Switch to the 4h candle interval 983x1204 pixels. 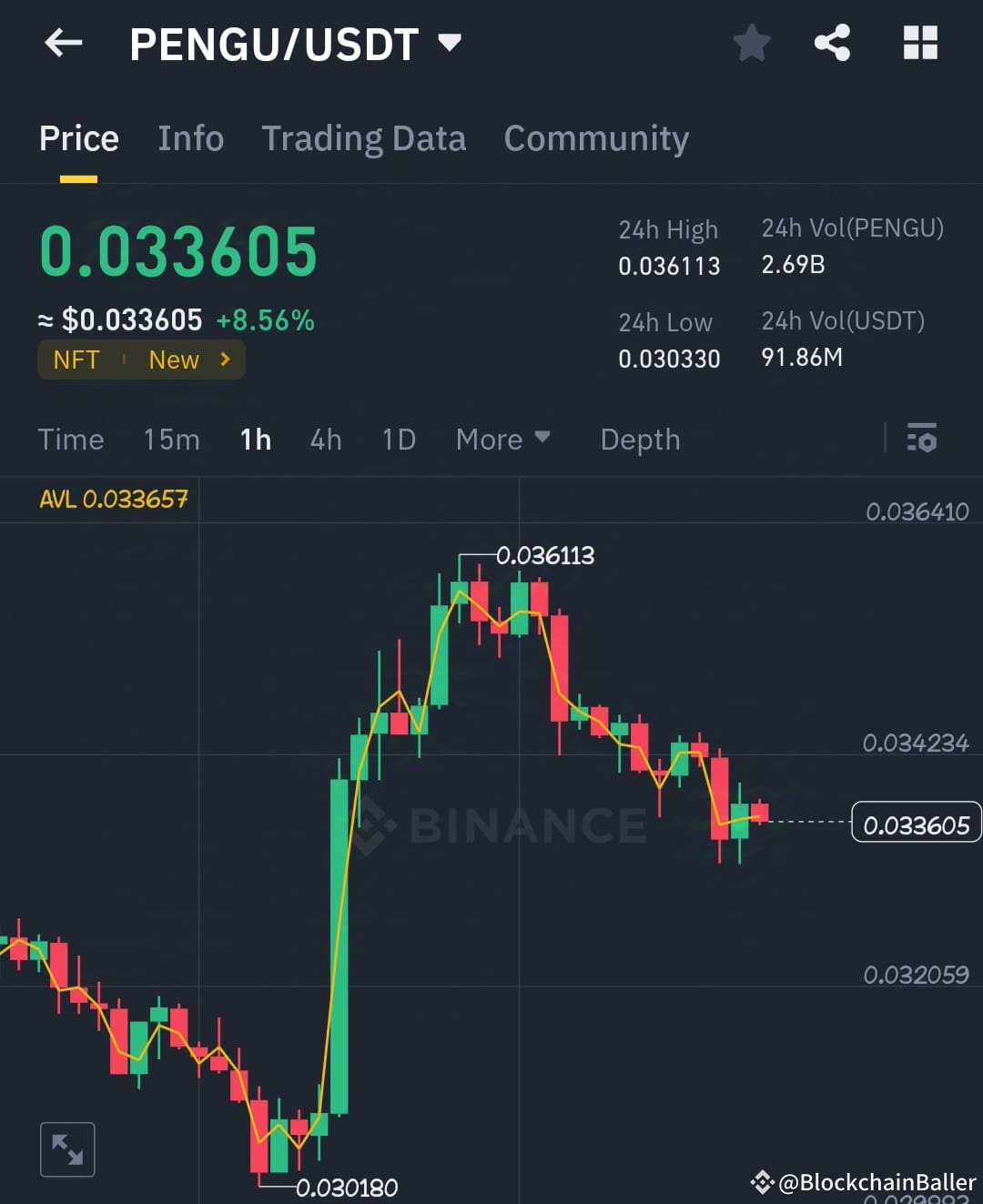pyautogui.click(x=325, y=440)
